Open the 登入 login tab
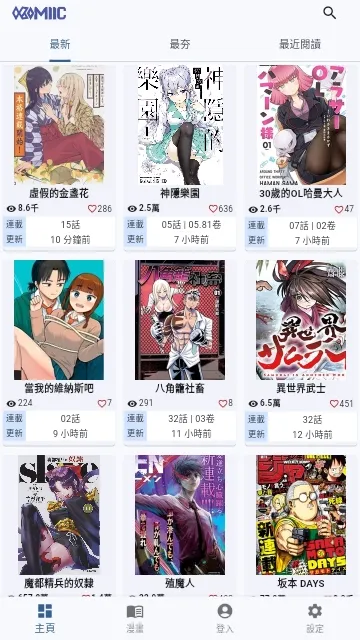 point(225,618)
